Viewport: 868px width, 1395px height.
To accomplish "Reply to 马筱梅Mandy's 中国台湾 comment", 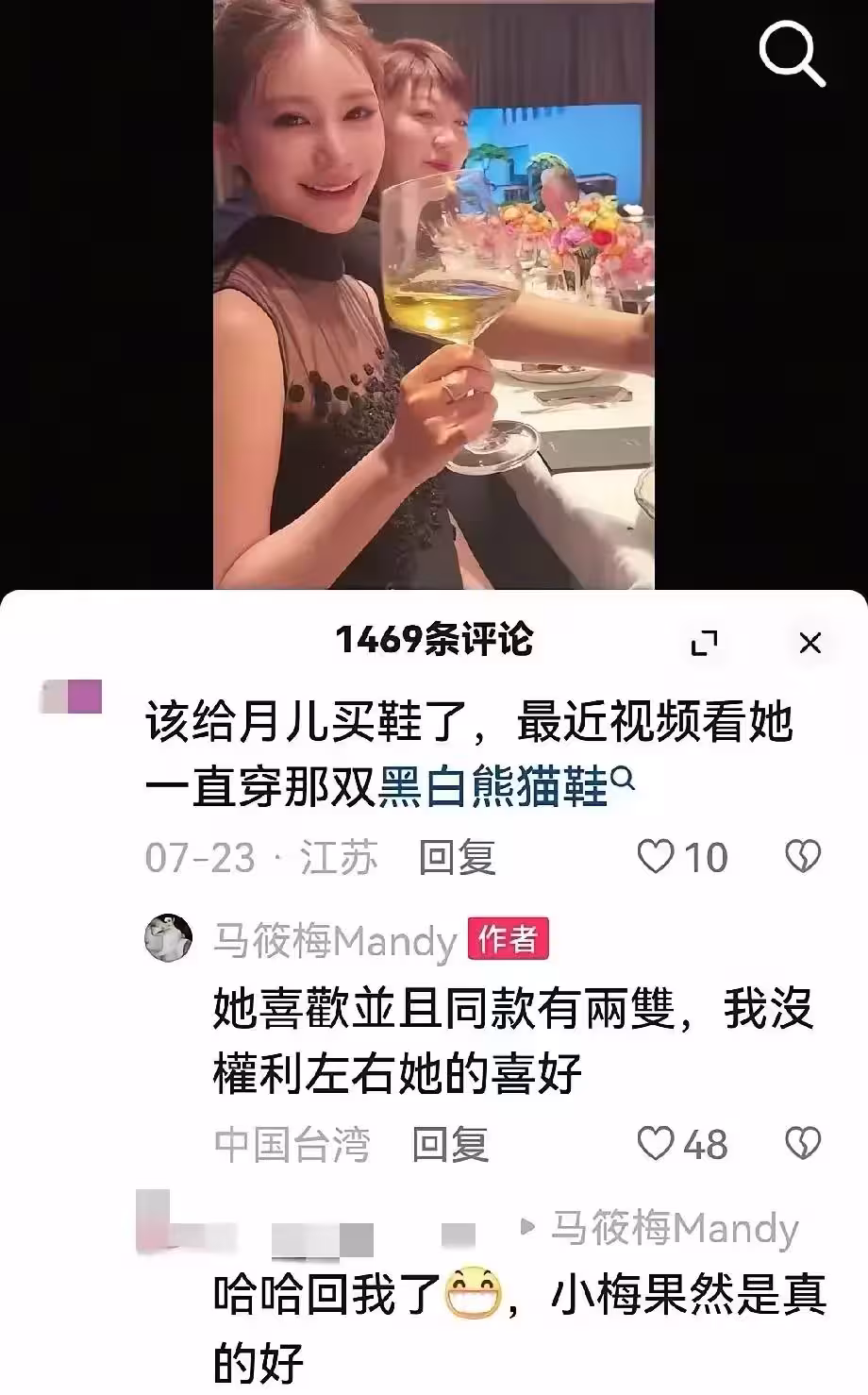I will tap(450, 1145).
